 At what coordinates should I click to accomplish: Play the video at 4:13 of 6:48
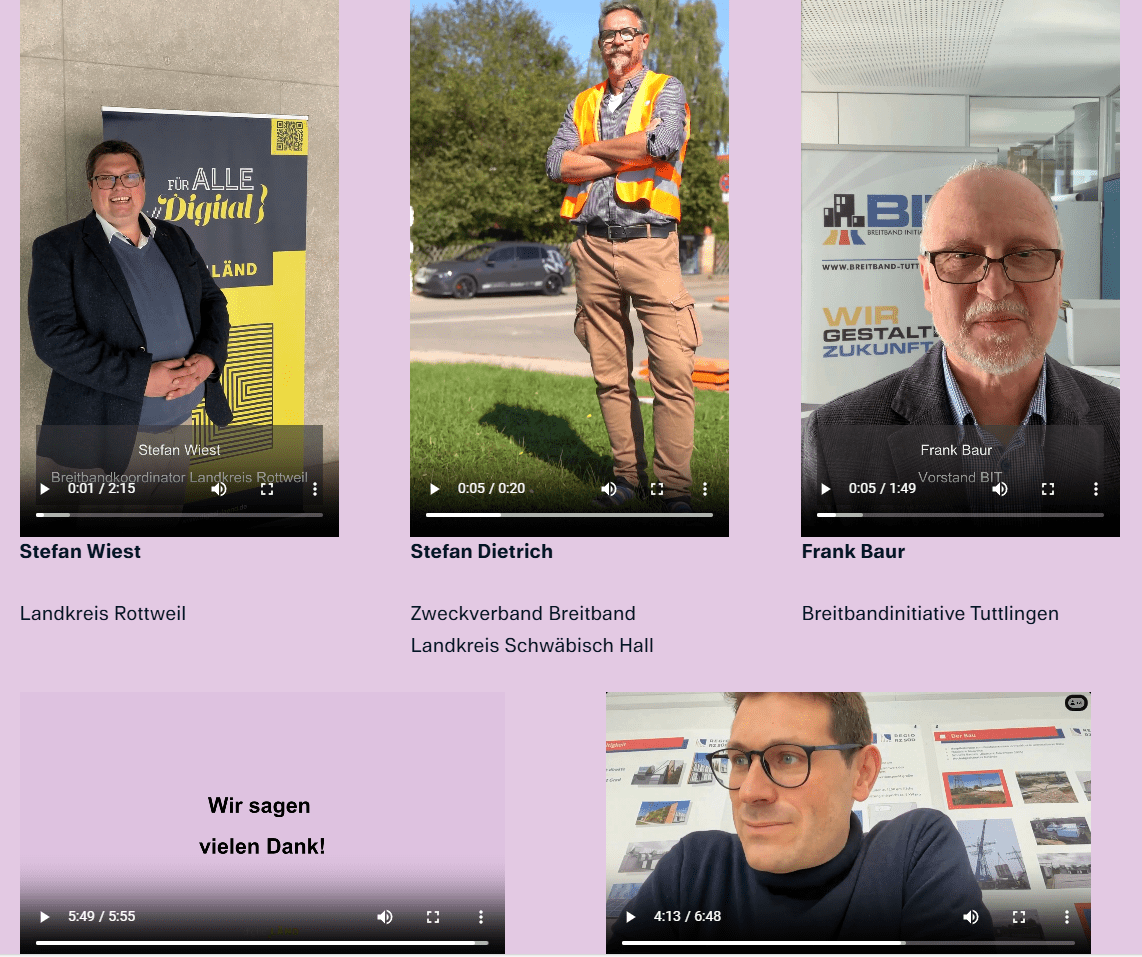[630, 917]
